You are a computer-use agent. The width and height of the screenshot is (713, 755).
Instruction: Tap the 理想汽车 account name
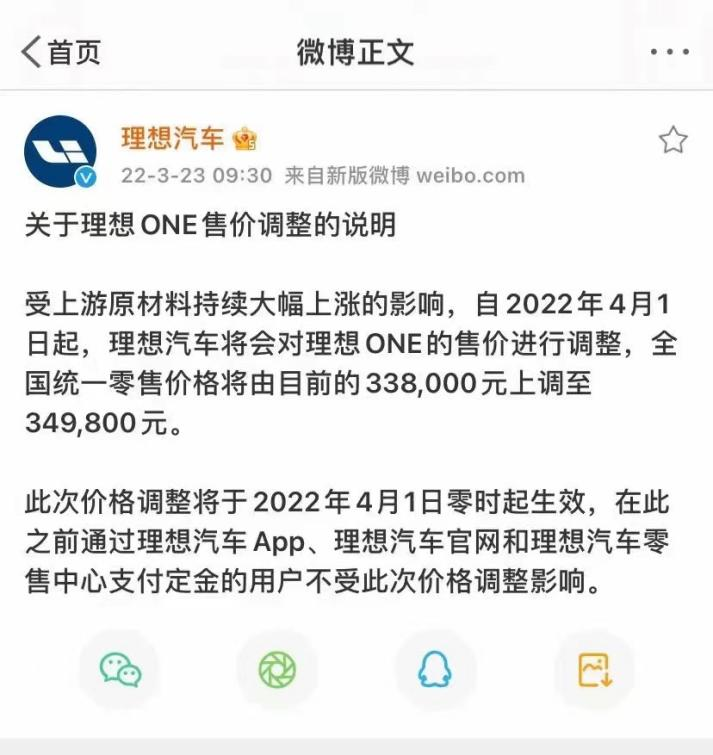pos(172,138)
